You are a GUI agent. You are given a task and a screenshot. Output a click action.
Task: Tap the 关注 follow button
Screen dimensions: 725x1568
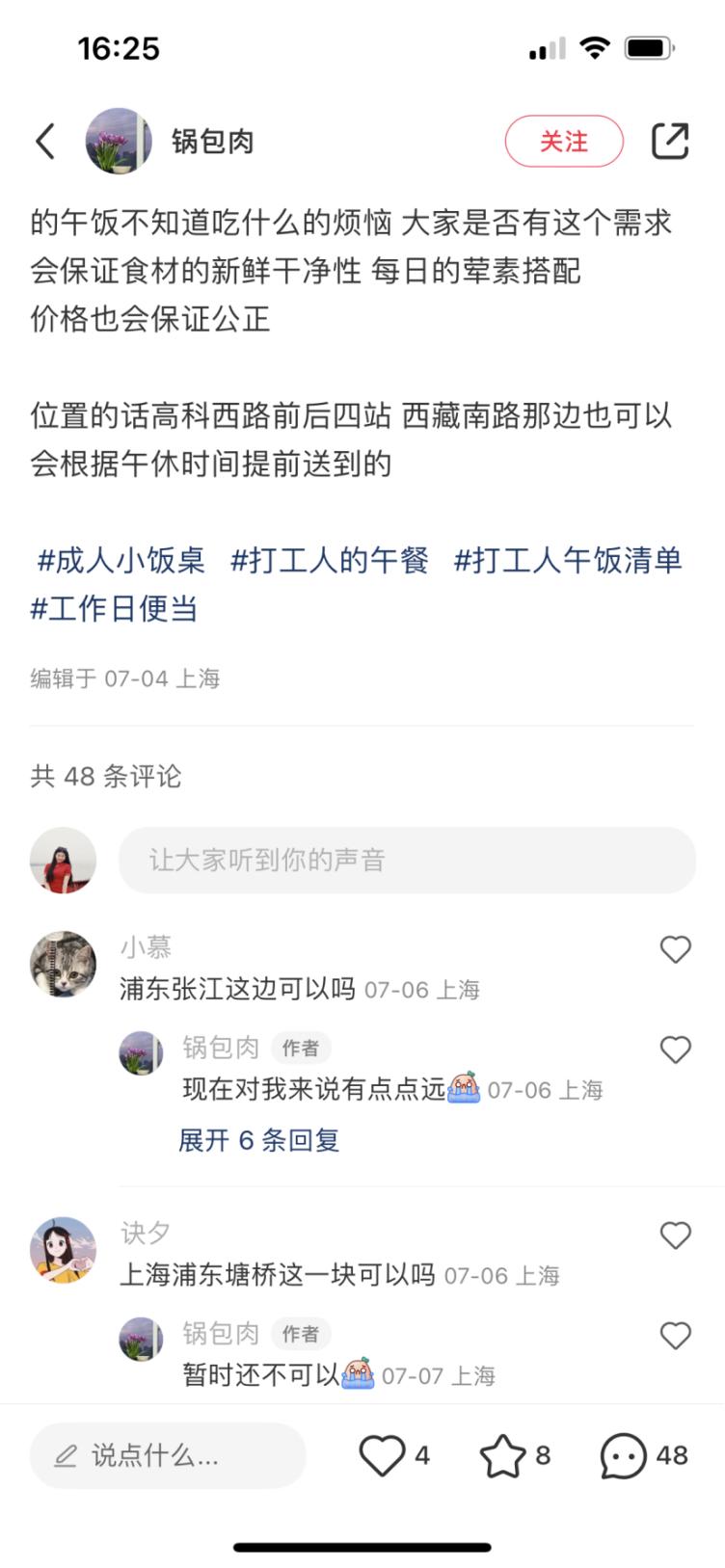tap(565, 141)
